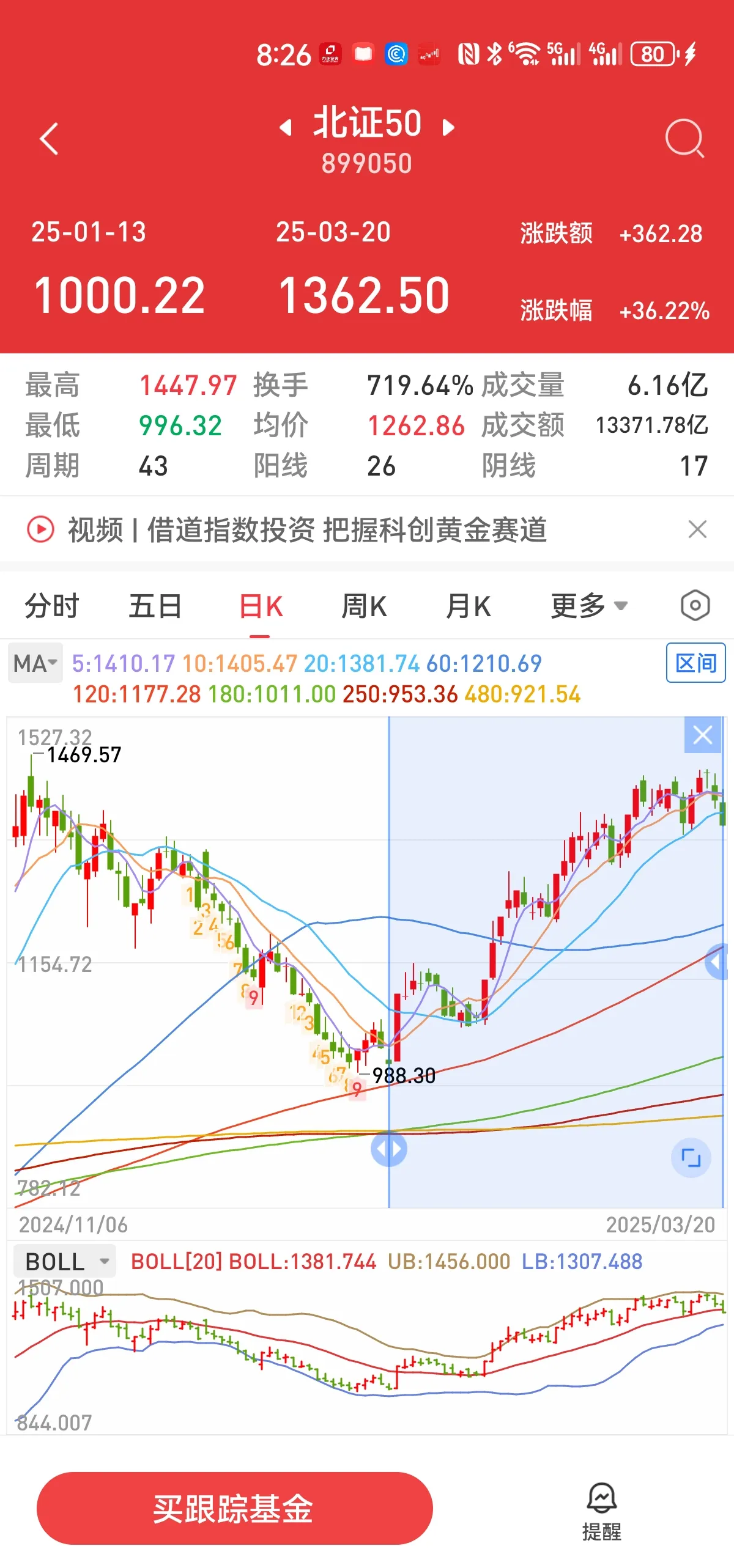Dismiss the video banner
The height and width of the screenshot is (1568, 734).
point(697,529)
